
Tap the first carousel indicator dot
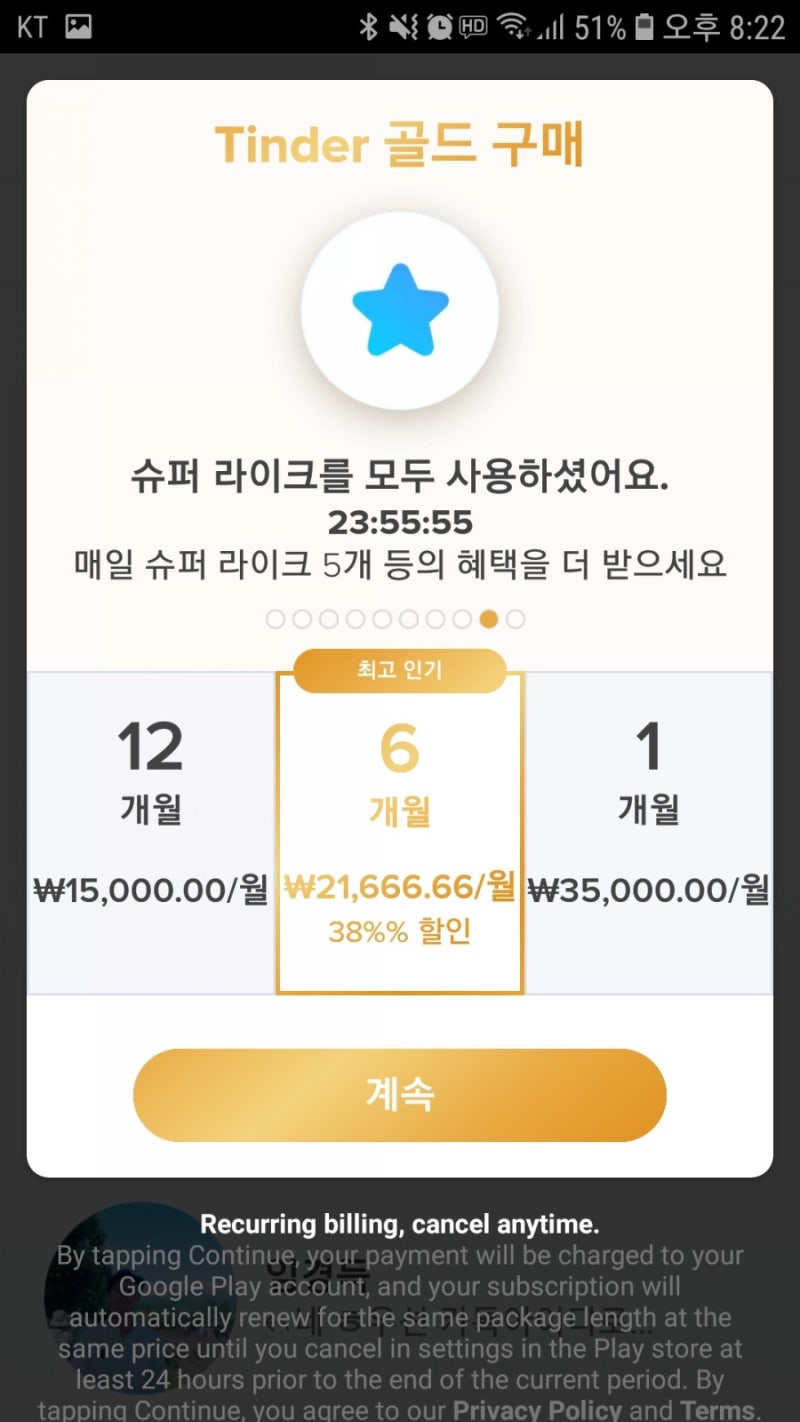point(276,619)
